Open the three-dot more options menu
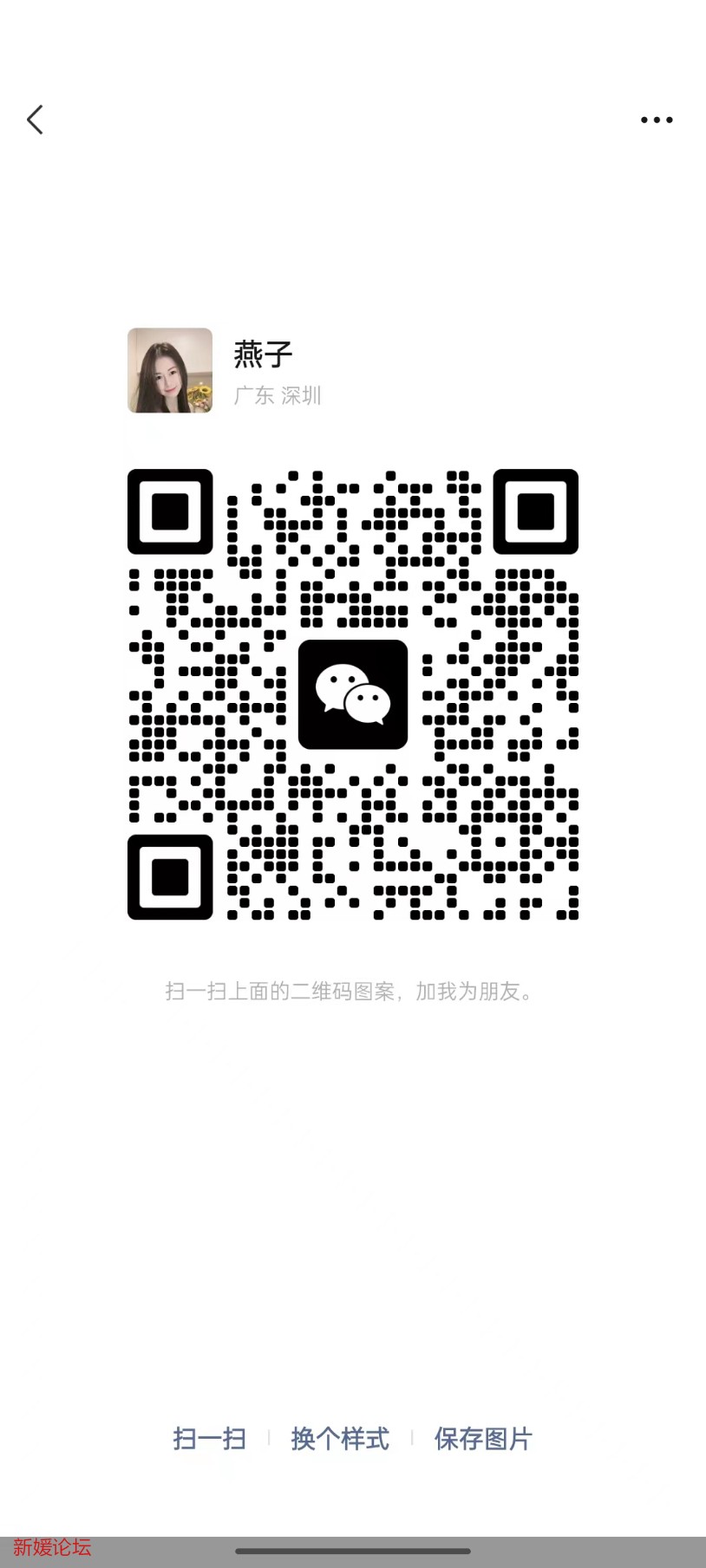The height and width of the screenshot is (1568, 706). click(657, 120)
